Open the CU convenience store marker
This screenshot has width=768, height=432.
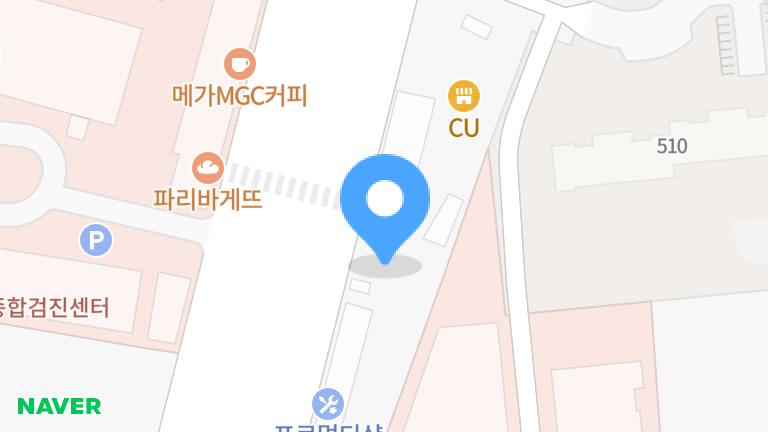click(463, 96)
